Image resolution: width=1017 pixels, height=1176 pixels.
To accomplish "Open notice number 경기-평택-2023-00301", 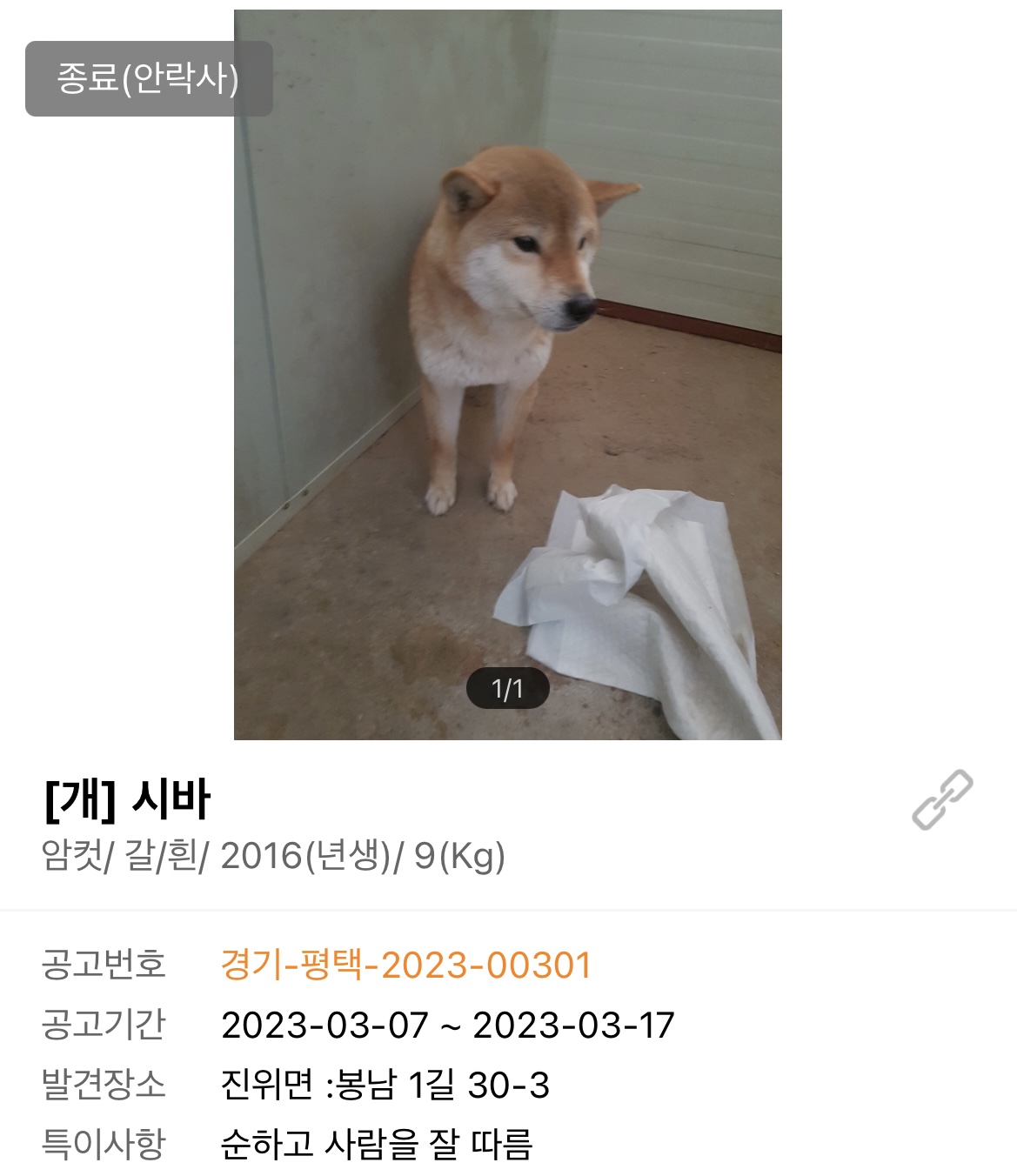I will [x=405, y=965].
